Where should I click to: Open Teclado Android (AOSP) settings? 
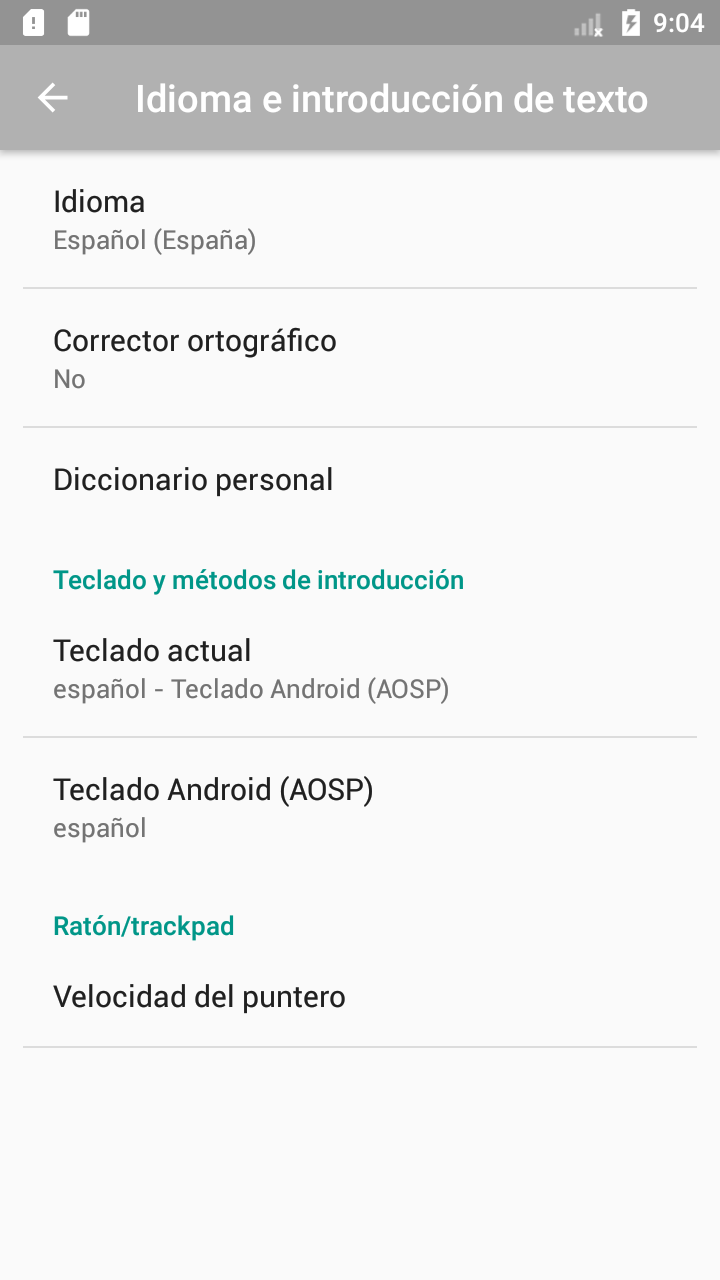coord(360,807)
